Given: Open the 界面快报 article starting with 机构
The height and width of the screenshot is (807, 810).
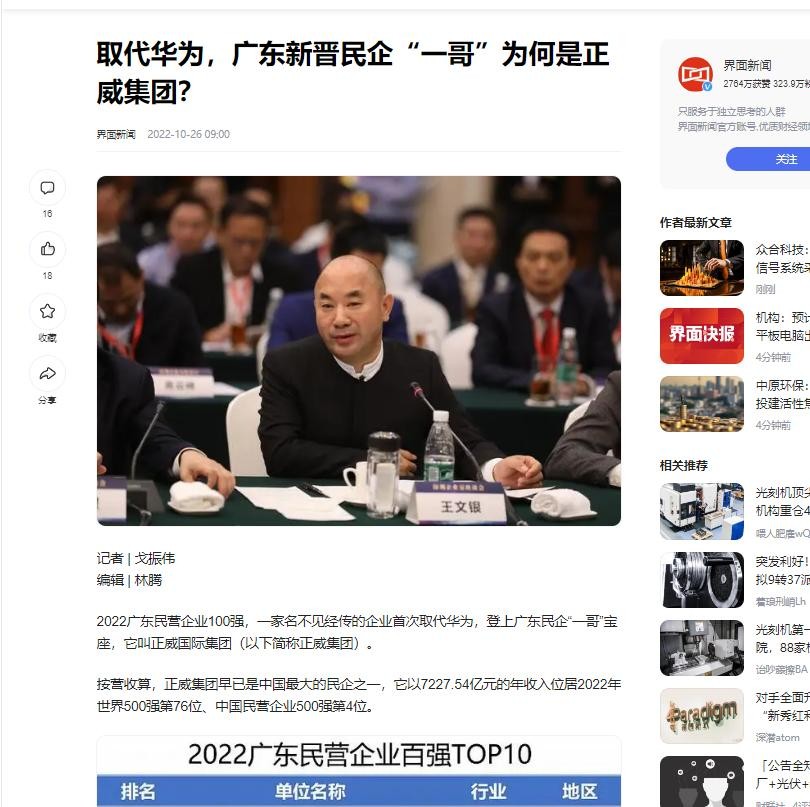Looking at the screenshot, I should pyautogui.click(x=782, y=326).
